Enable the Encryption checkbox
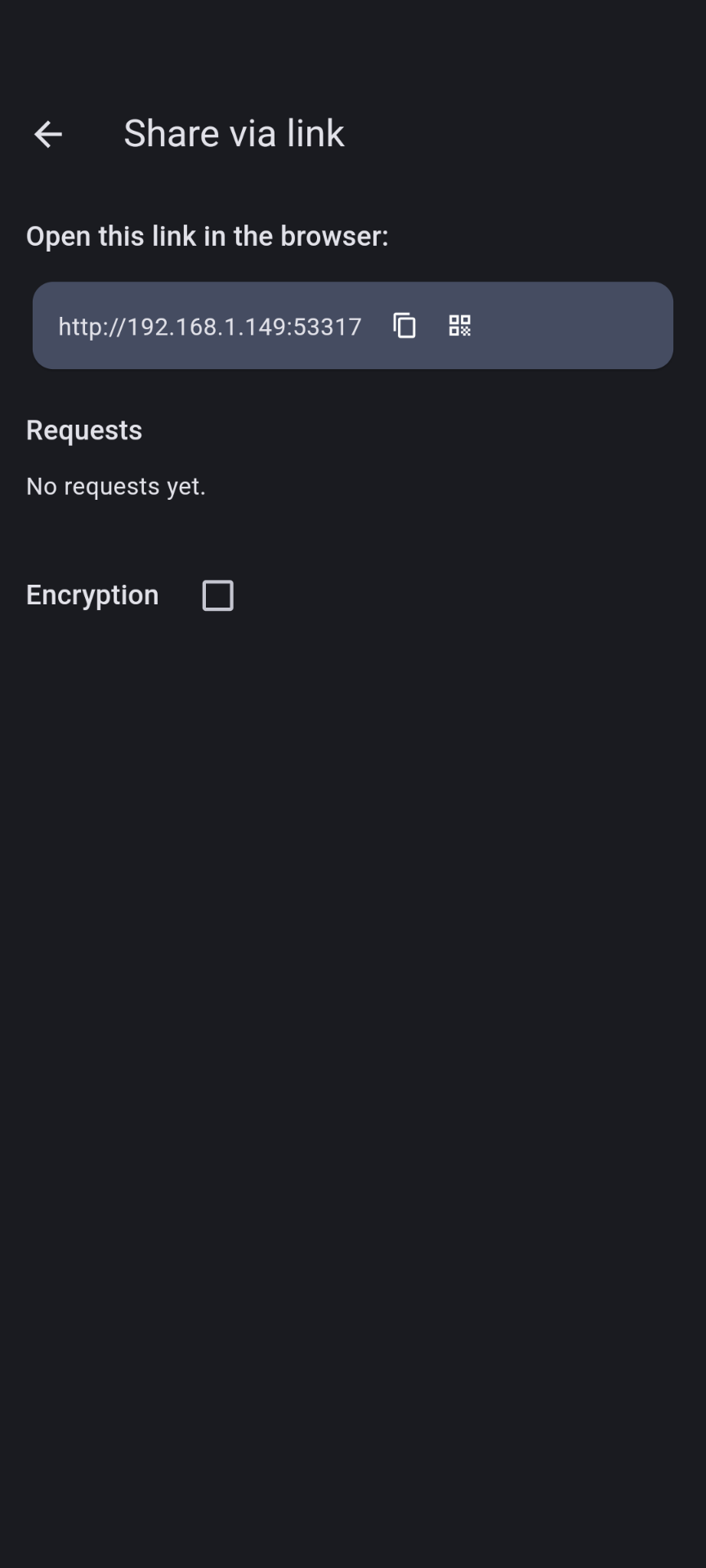Viewport: 706px width, 1568px height. point(217,595)
